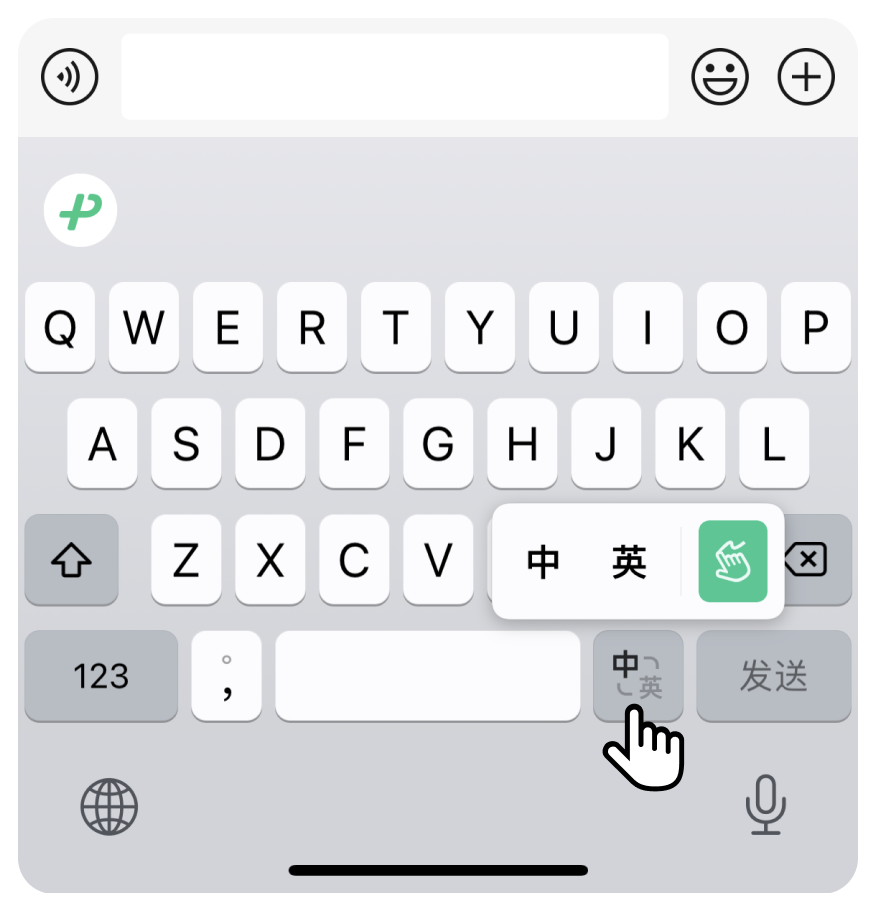The image size is (876, 912).
Task: Type the letter A key
Action: [x=102, y=444]
